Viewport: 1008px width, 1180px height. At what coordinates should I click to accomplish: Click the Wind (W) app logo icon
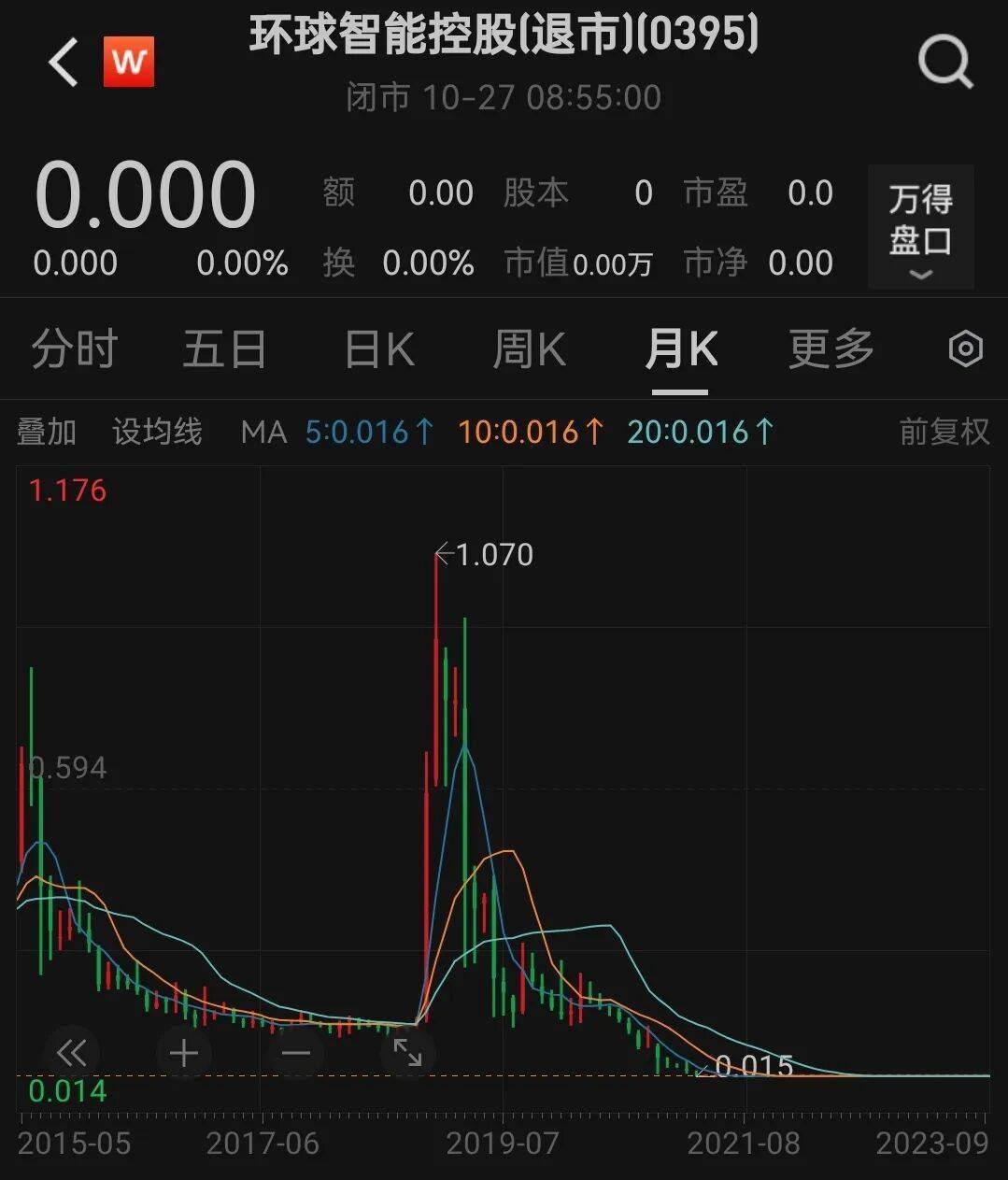pyautogui.click(x=128, y=62)
